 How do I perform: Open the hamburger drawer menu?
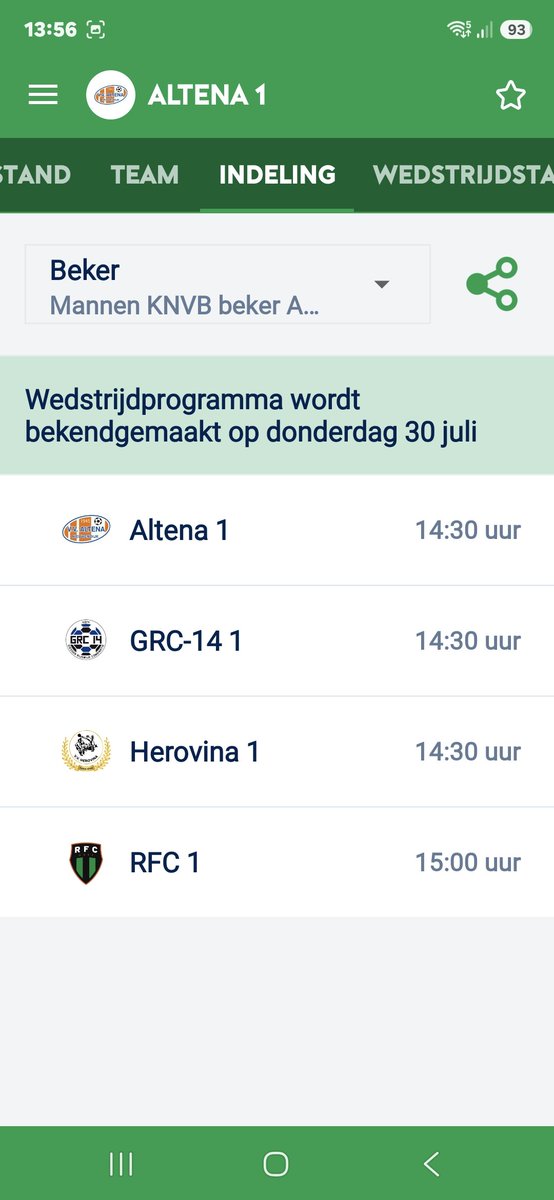pyautogui.click(x=43, y=95)
